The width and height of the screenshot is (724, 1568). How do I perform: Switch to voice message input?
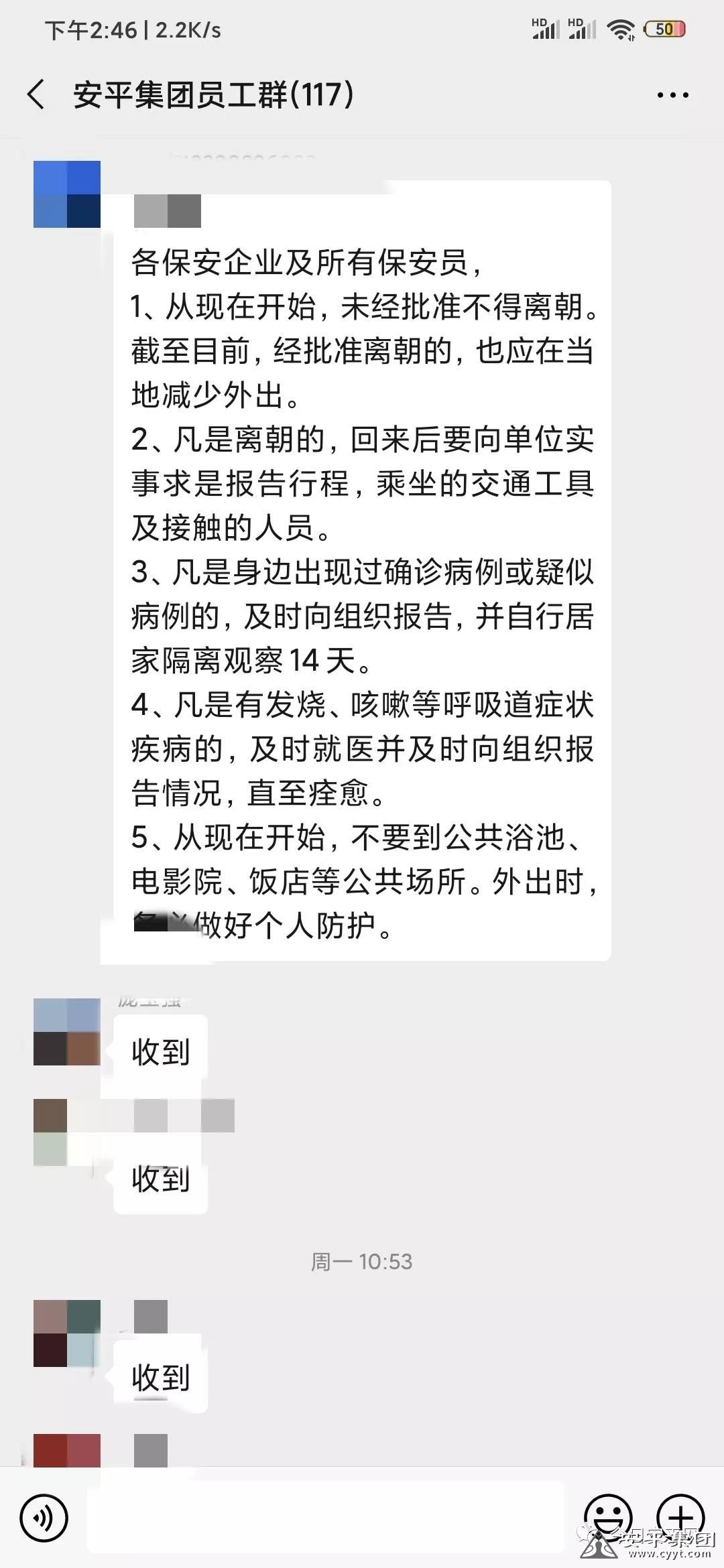point(44,1518)
